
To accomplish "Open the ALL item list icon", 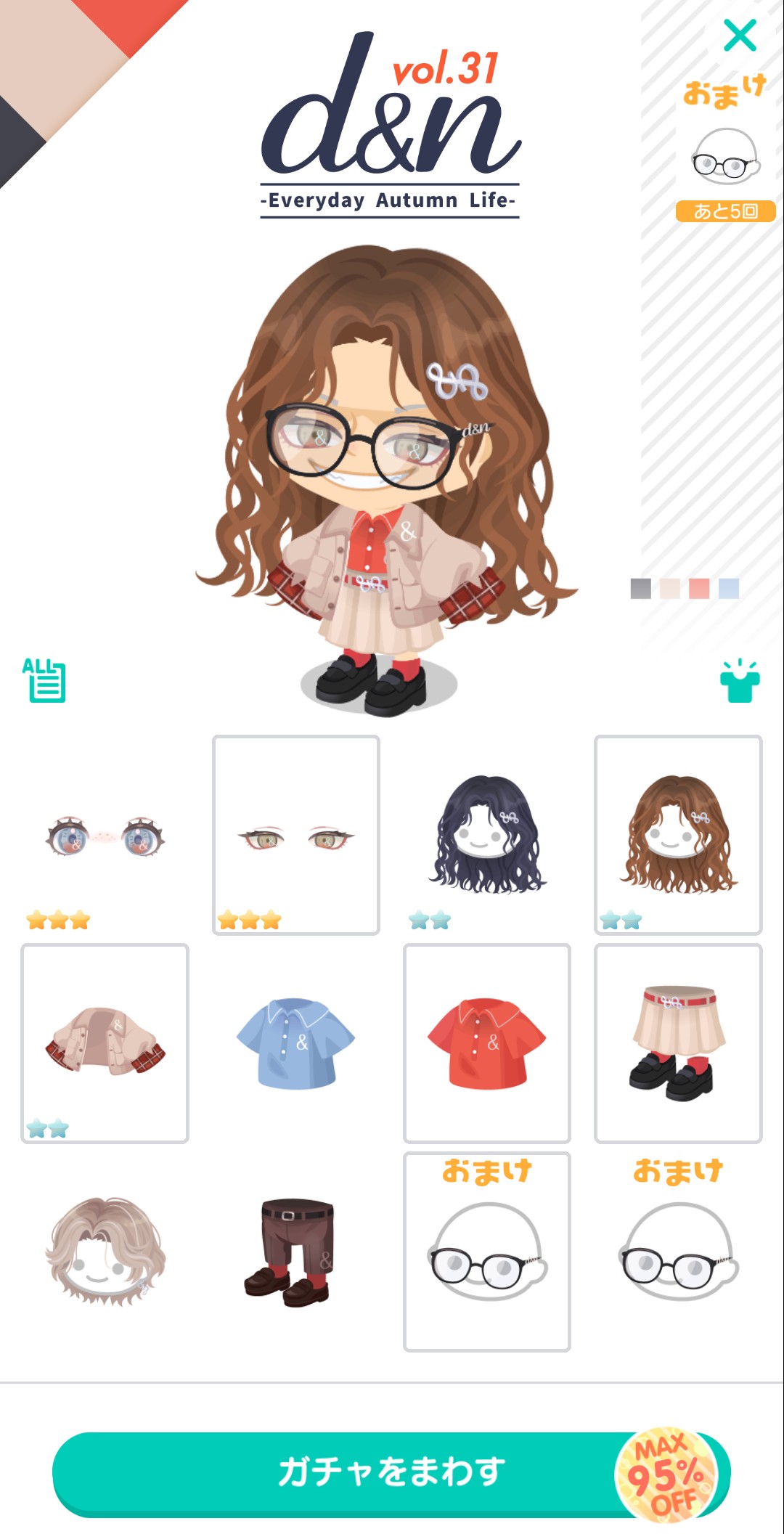I will (x=44, y=680).
